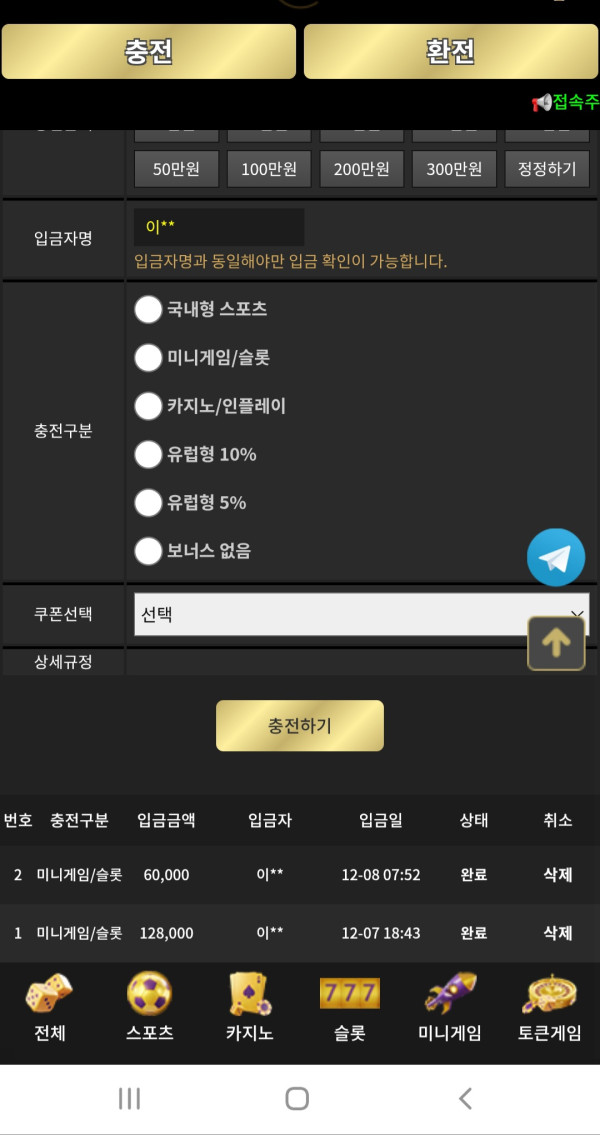The height and width of the screenshot is (1135, 600).
Task: Tap the scroll-to-top arrow button
Action: 556,643
